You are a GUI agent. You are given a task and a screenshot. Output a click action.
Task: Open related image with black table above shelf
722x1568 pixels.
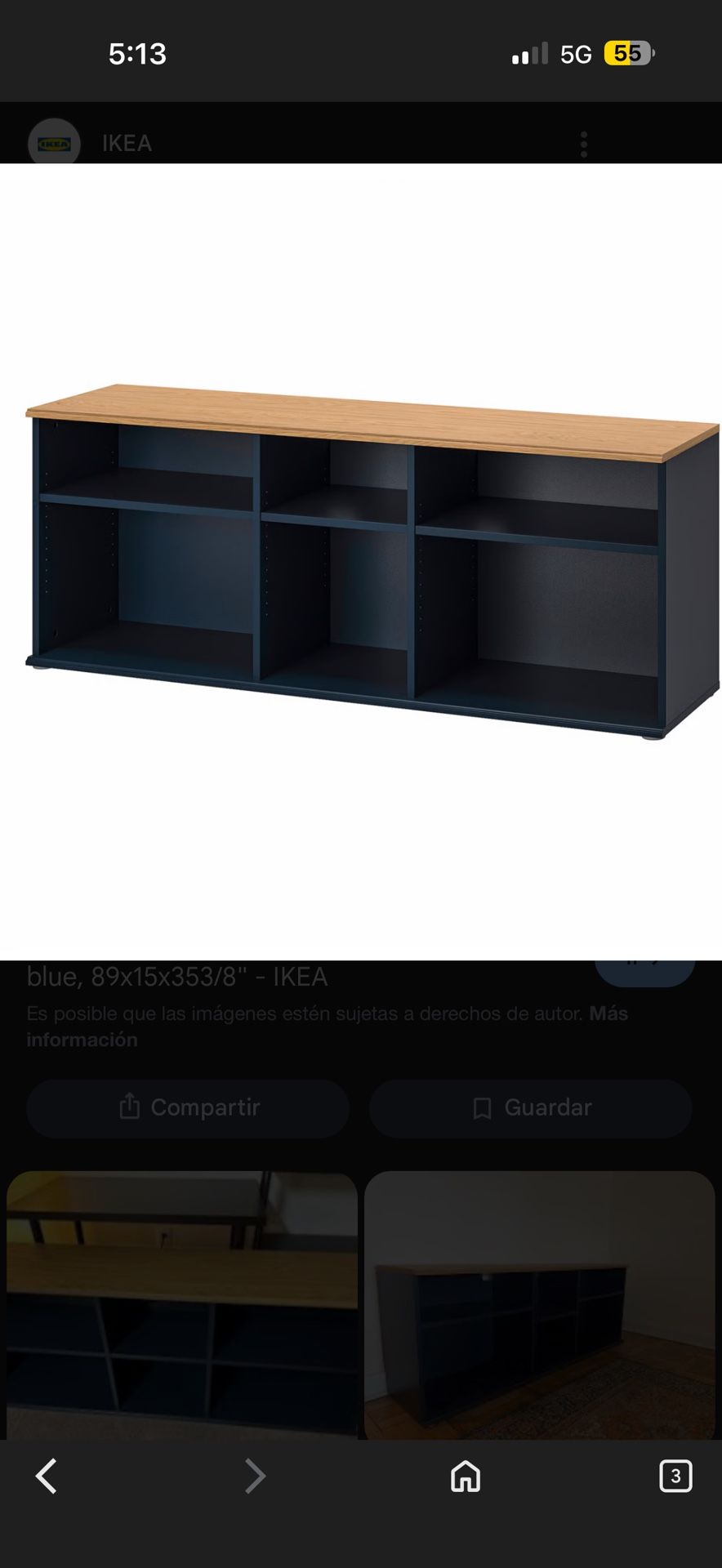click(x=182, y=1304)
